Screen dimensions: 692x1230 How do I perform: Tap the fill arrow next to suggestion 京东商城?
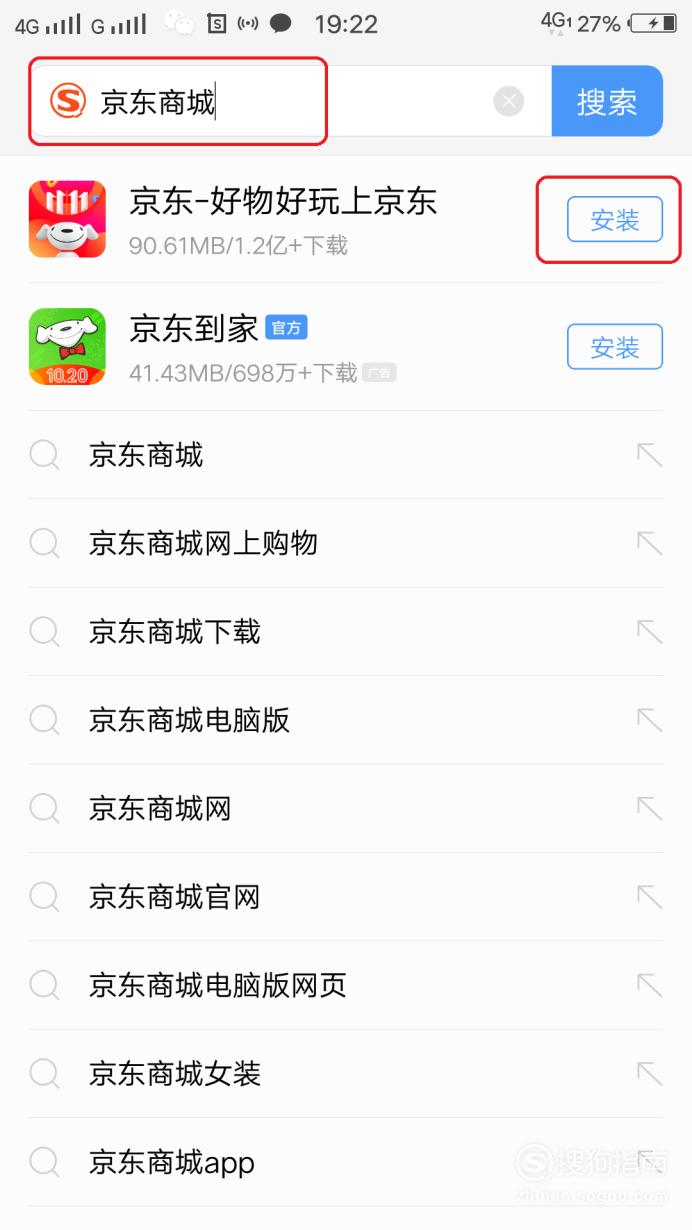(x=649, y=455)
